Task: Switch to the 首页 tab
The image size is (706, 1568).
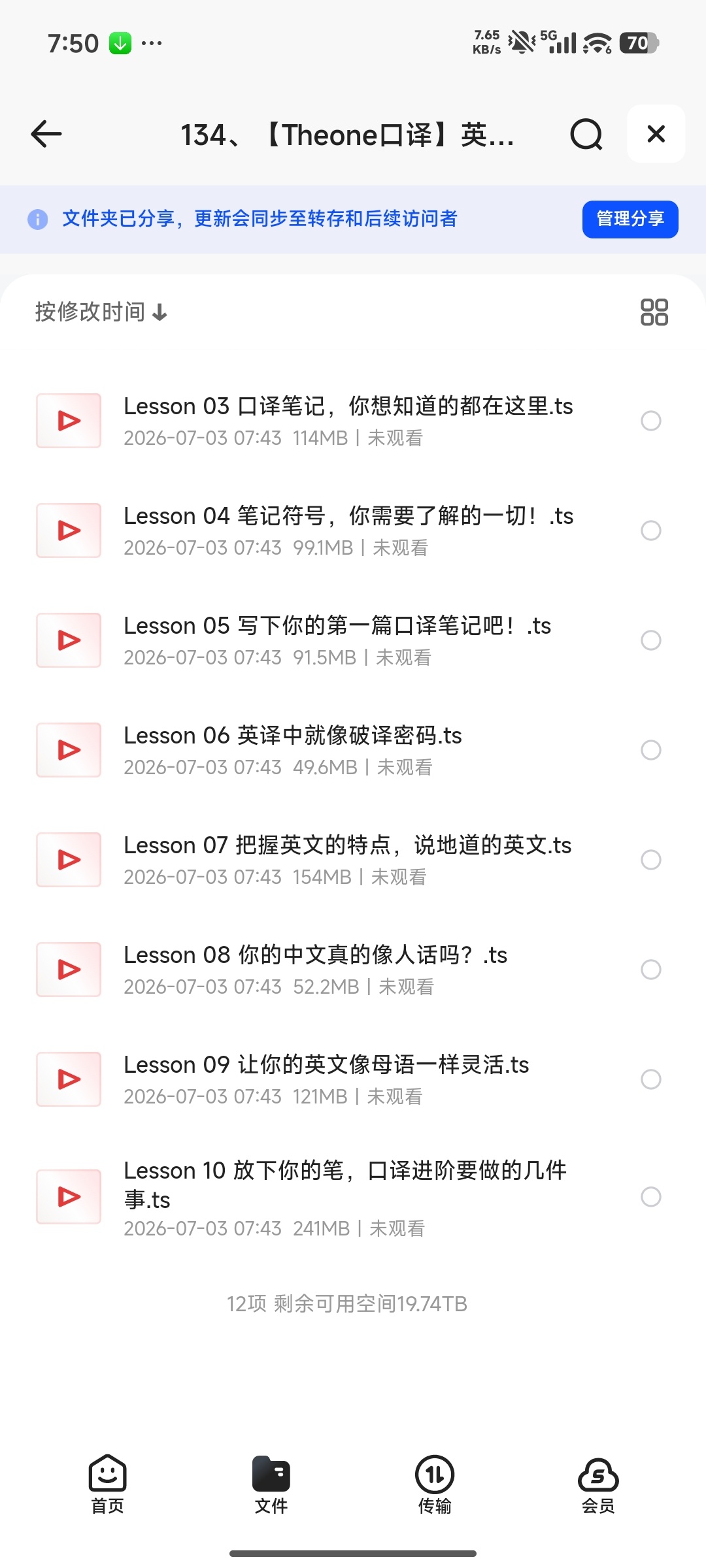Action: (x=107, y=1484)
